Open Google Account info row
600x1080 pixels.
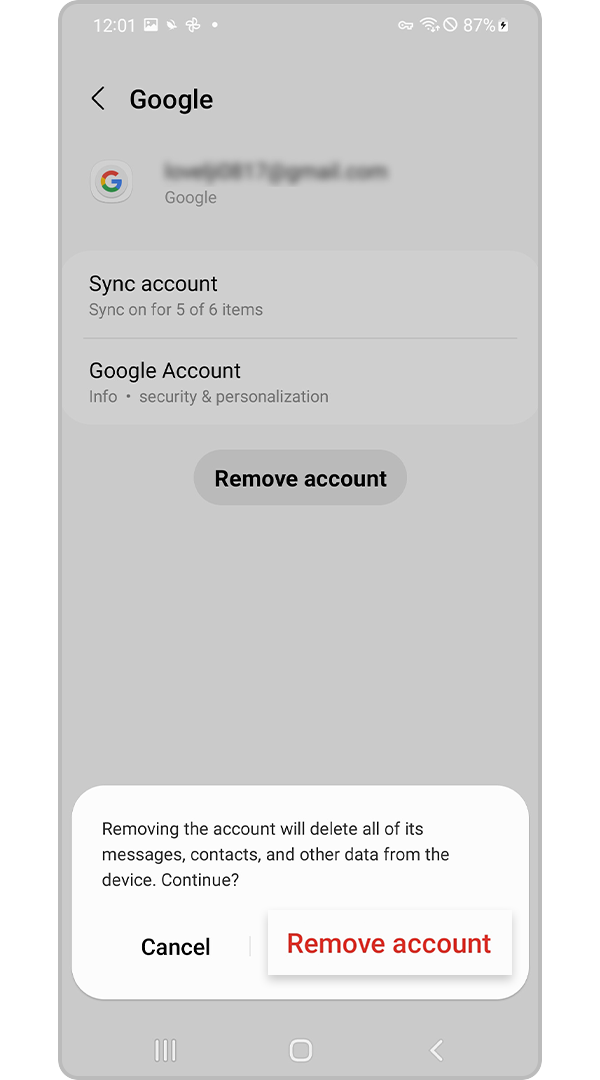point(300,382)
